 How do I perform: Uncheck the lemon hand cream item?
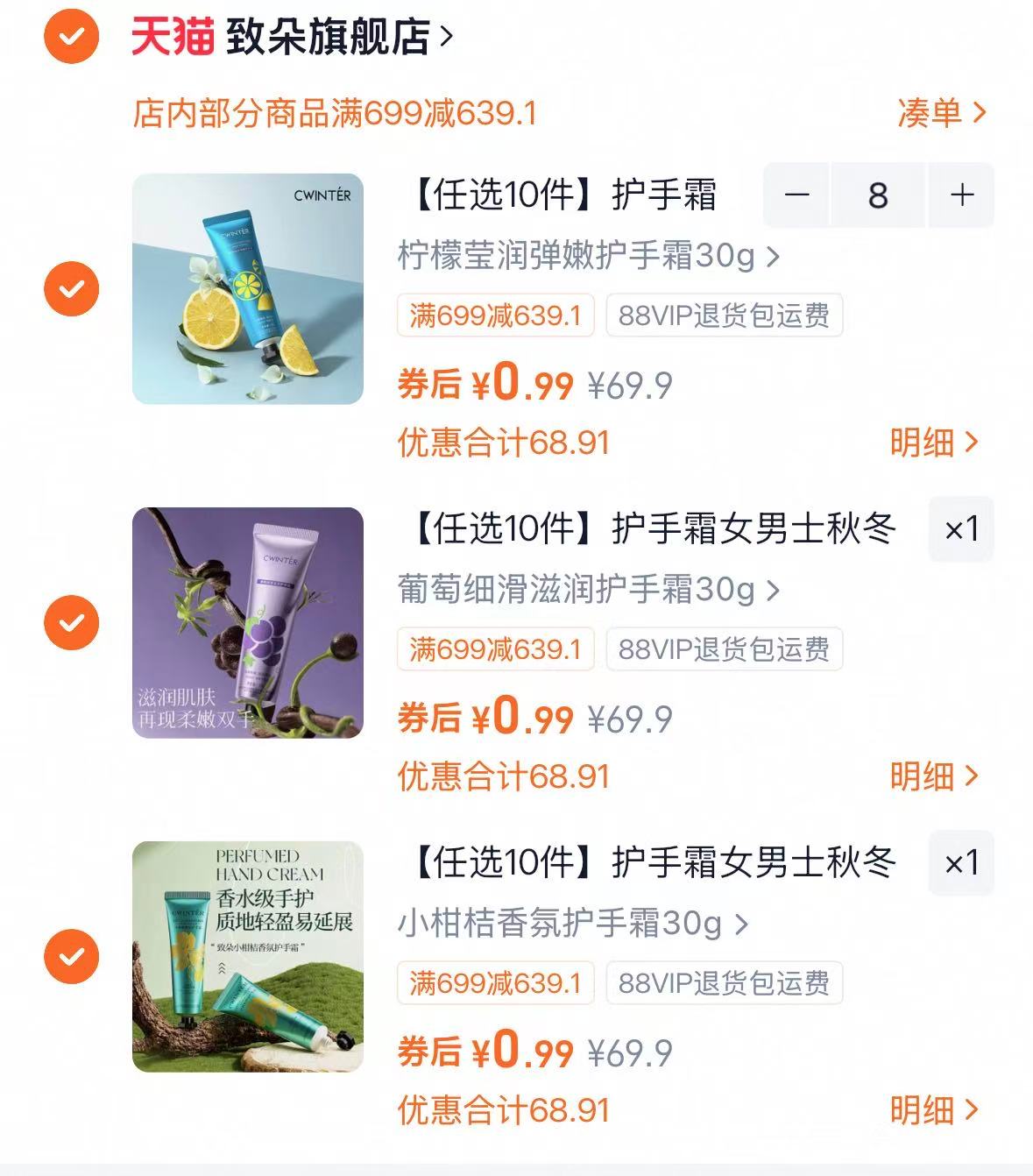point(69,289)
